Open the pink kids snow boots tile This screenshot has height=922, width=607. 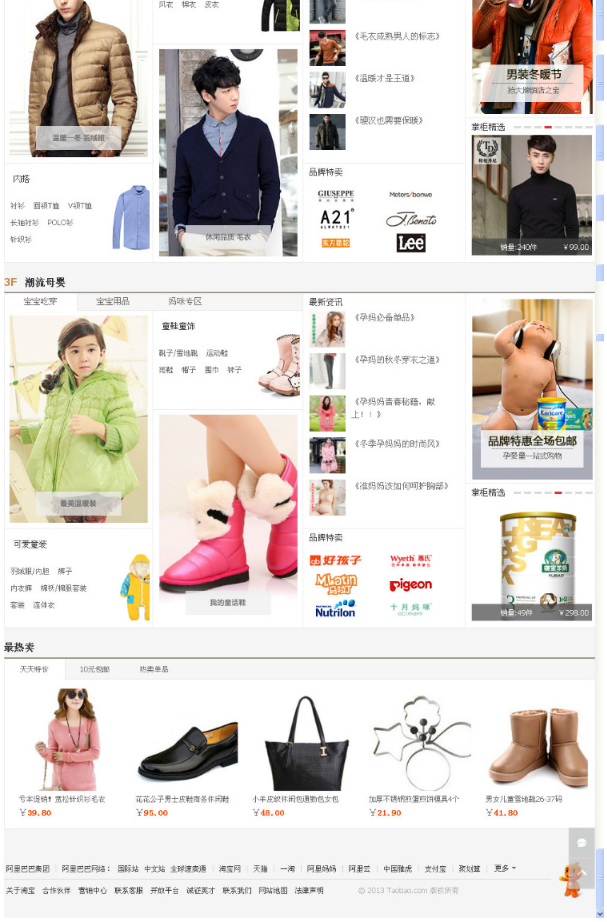(x=228, y=517)
